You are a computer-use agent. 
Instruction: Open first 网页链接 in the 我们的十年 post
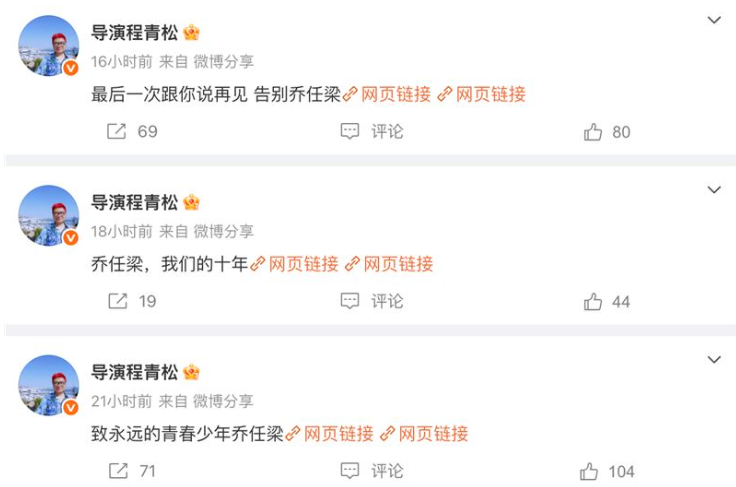[x=302, y=265]
